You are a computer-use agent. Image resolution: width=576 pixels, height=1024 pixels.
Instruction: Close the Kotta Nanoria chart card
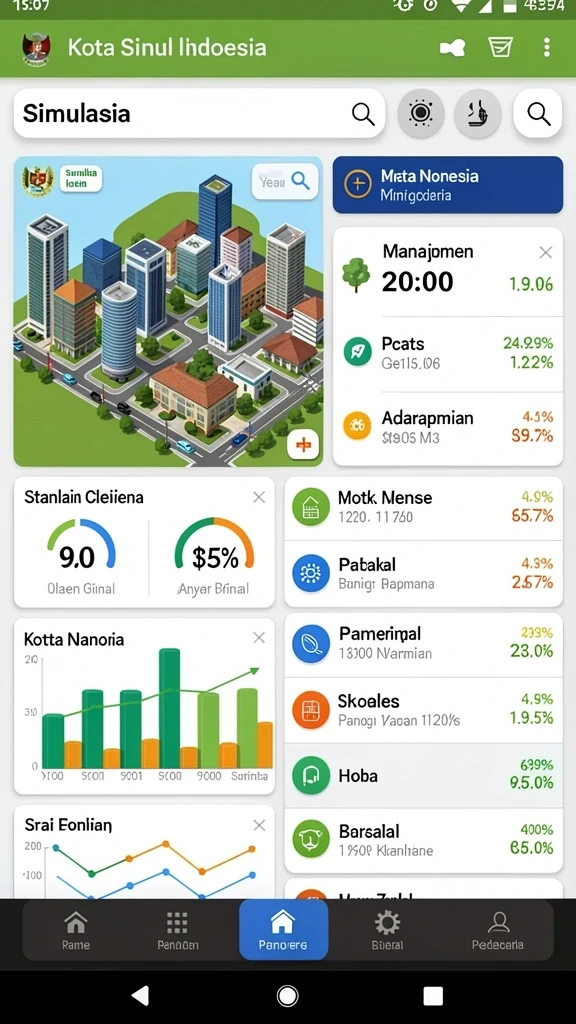(x=259, y=638)
